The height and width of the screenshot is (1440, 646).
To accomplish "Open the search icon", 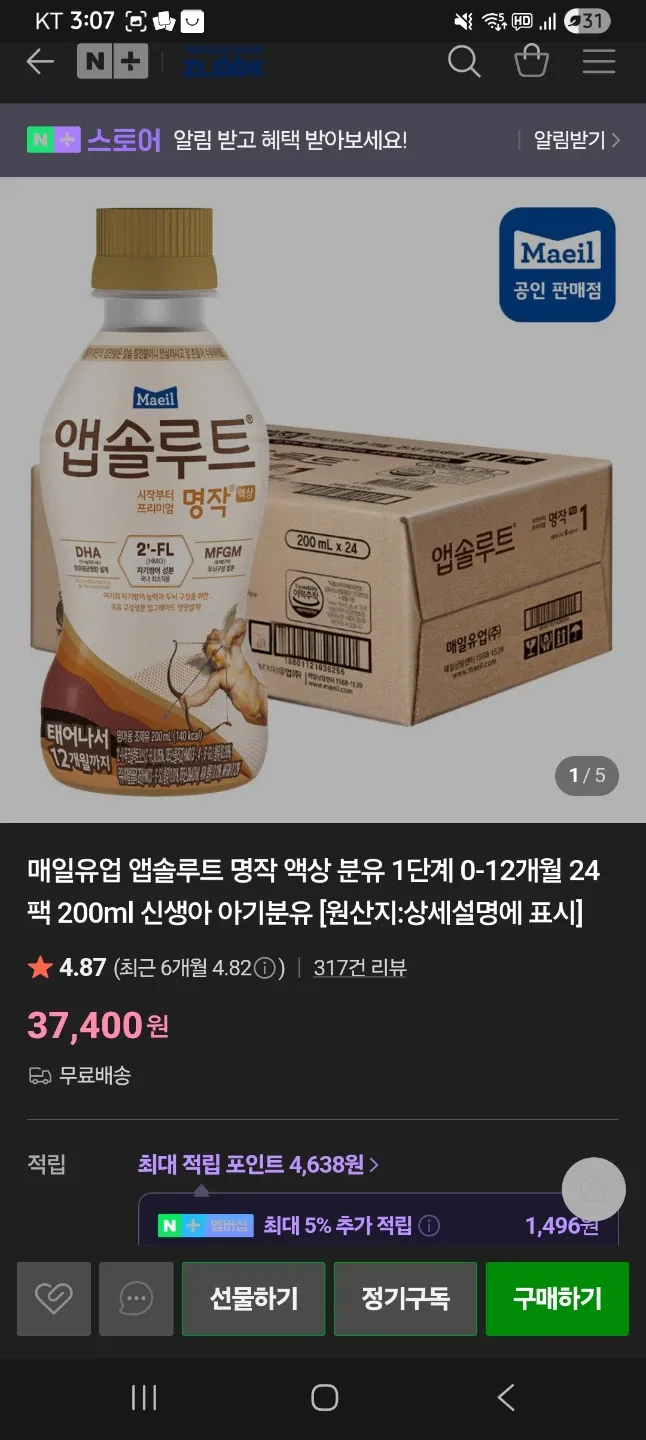I will (x=464, y=62).
